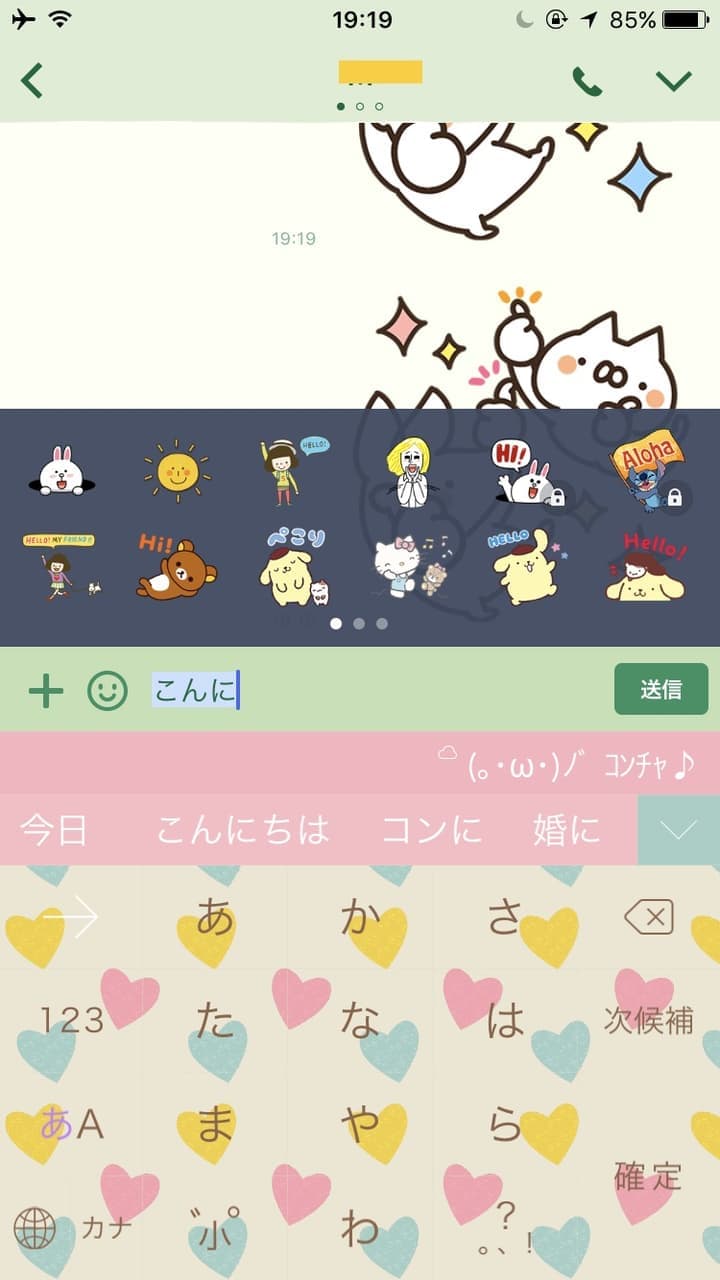Choose the こんにちは conversion candidate
720x1280 pixels.
click(x=242, y=830)
